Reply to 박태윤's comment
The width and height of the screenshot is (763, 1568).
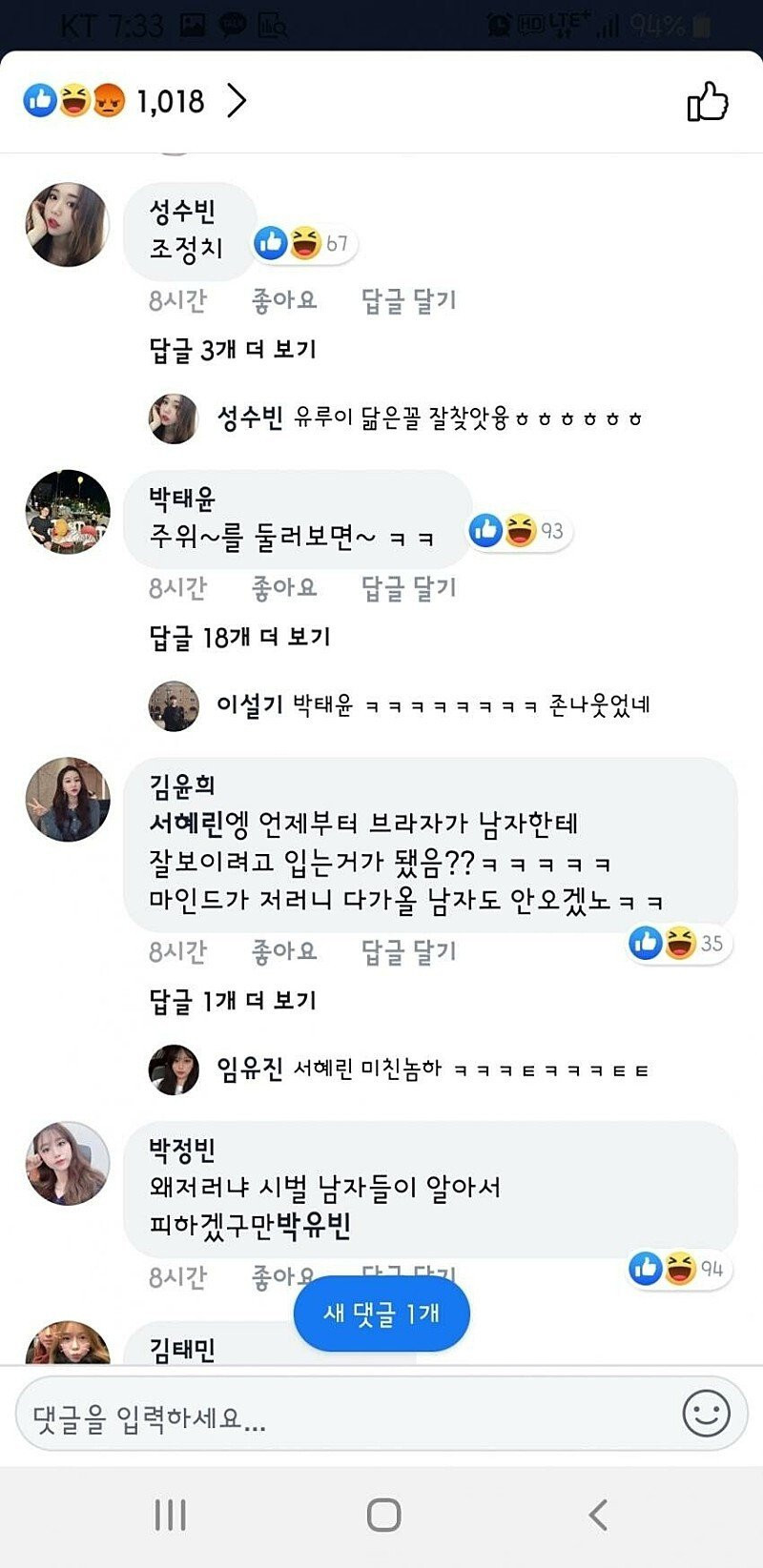(408, 588)
